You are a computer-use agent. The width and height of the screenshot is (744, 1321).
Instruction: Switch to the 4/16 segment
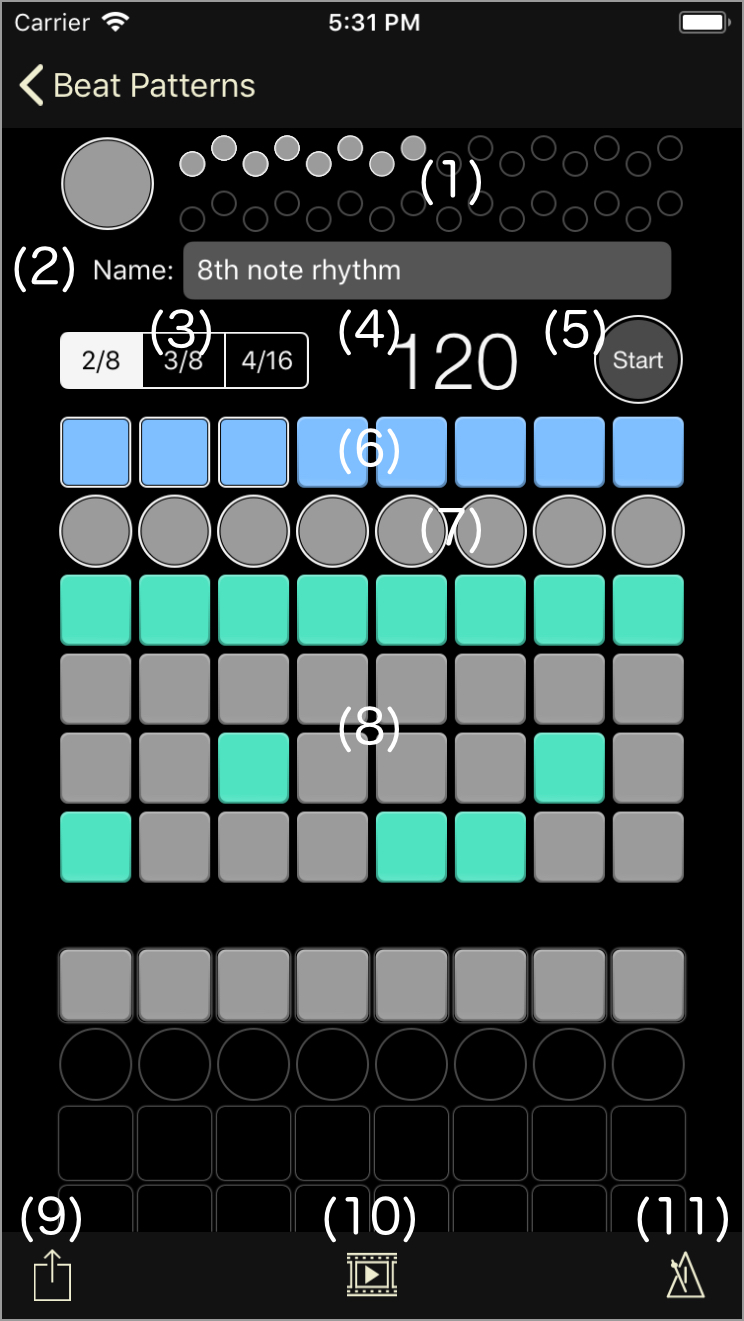point(267,361)
